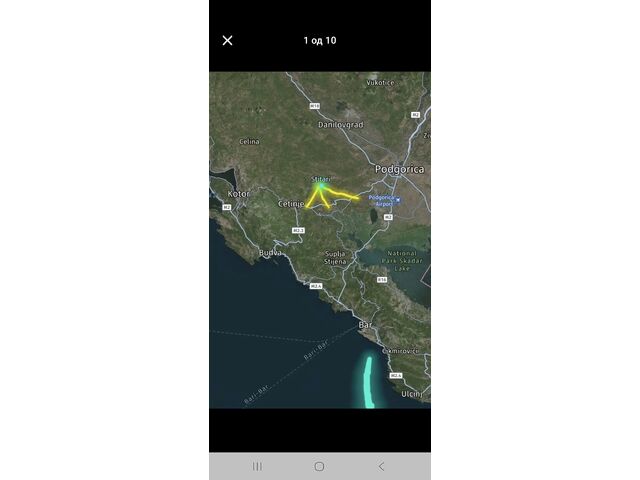Go to the home screen

[319, 466]
